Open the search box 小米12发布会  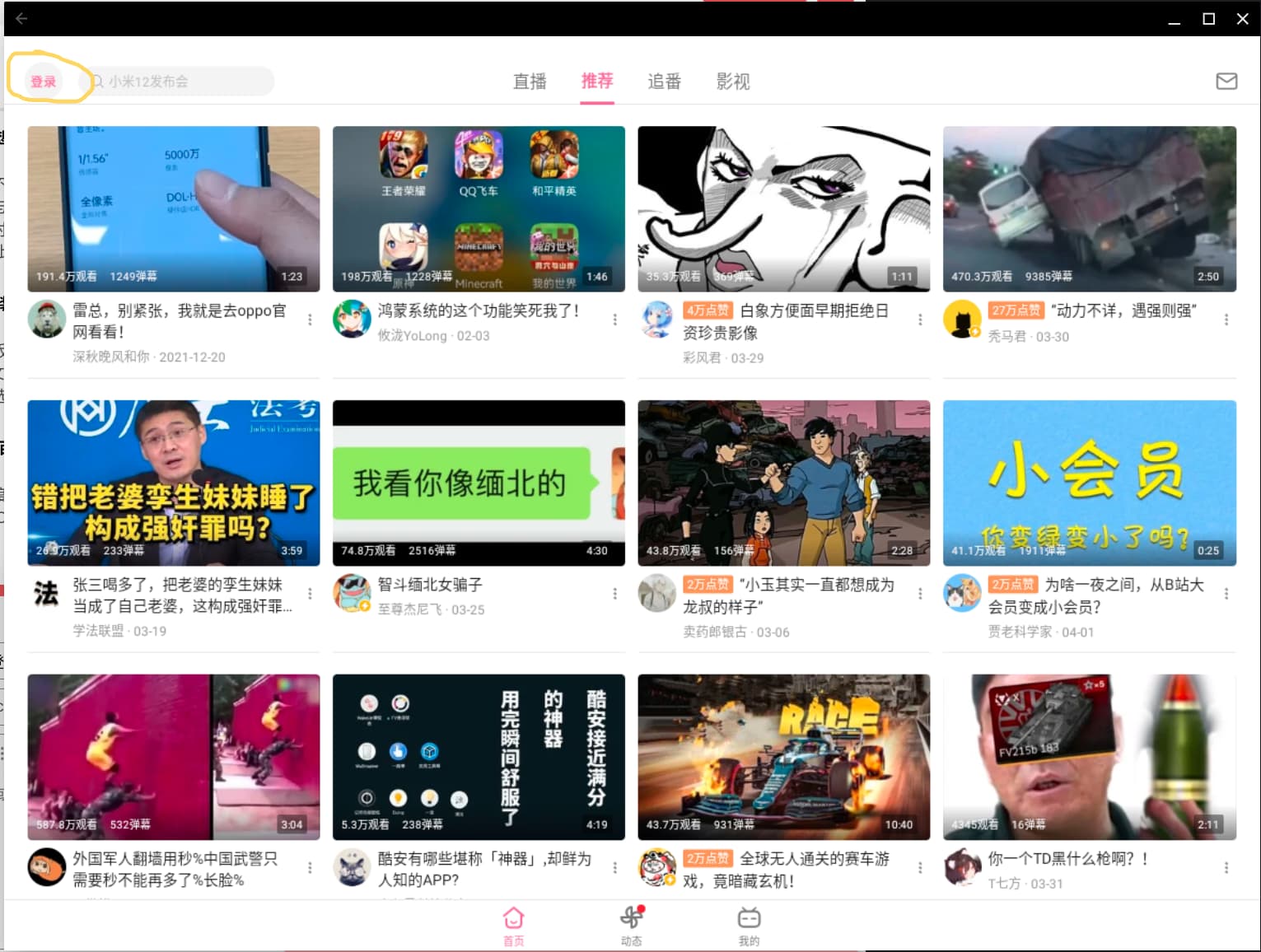pyautogui.click(x=181, y=82)
